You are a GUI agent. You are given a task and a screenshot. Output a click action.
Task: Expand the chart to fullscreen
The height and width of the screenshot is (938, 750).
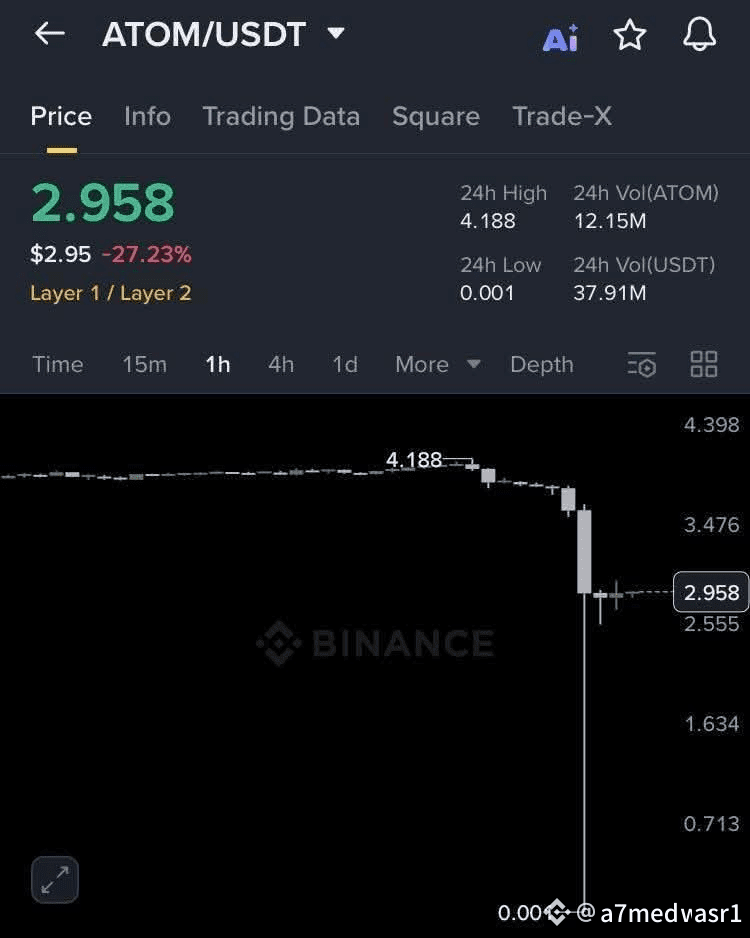[x=55, y=879]
